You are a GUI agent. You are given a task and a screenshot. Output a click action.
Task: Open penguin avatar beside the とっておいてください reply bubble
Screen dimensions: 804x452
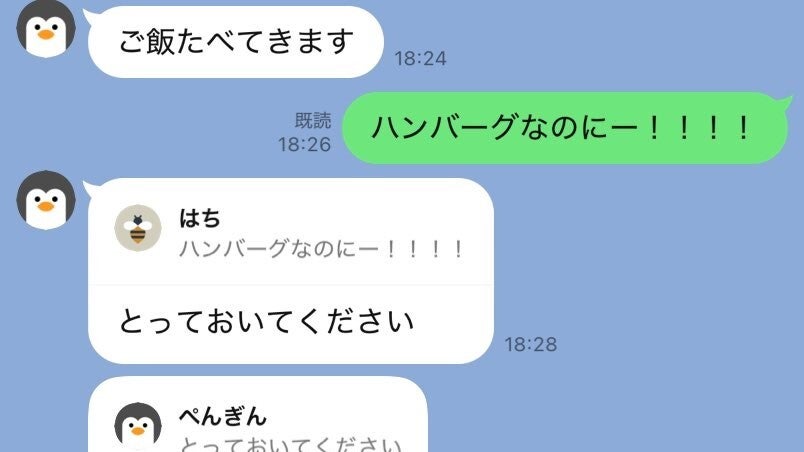tap(46, 199)
